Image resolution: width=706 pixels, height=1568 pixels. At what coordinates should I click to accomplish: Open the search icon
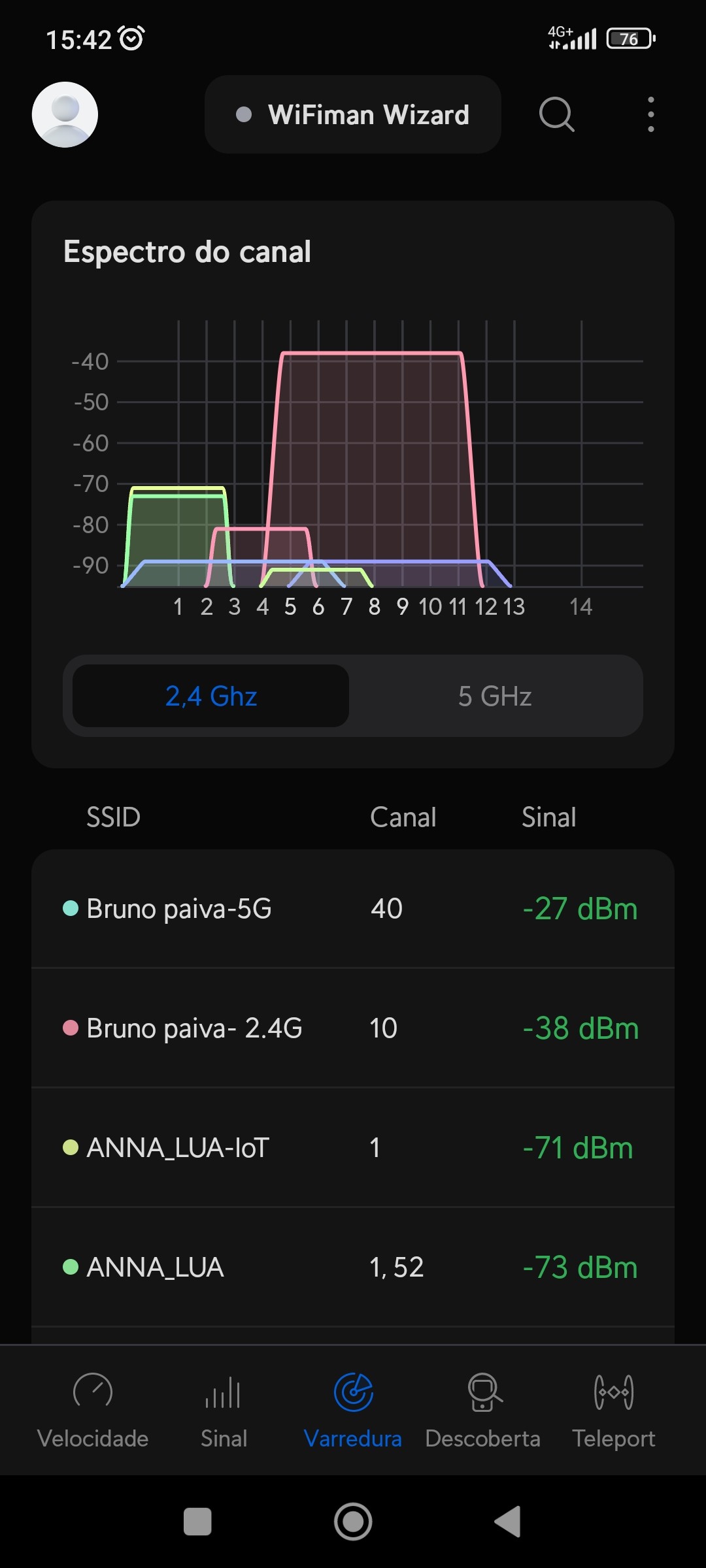pos(556,115)
